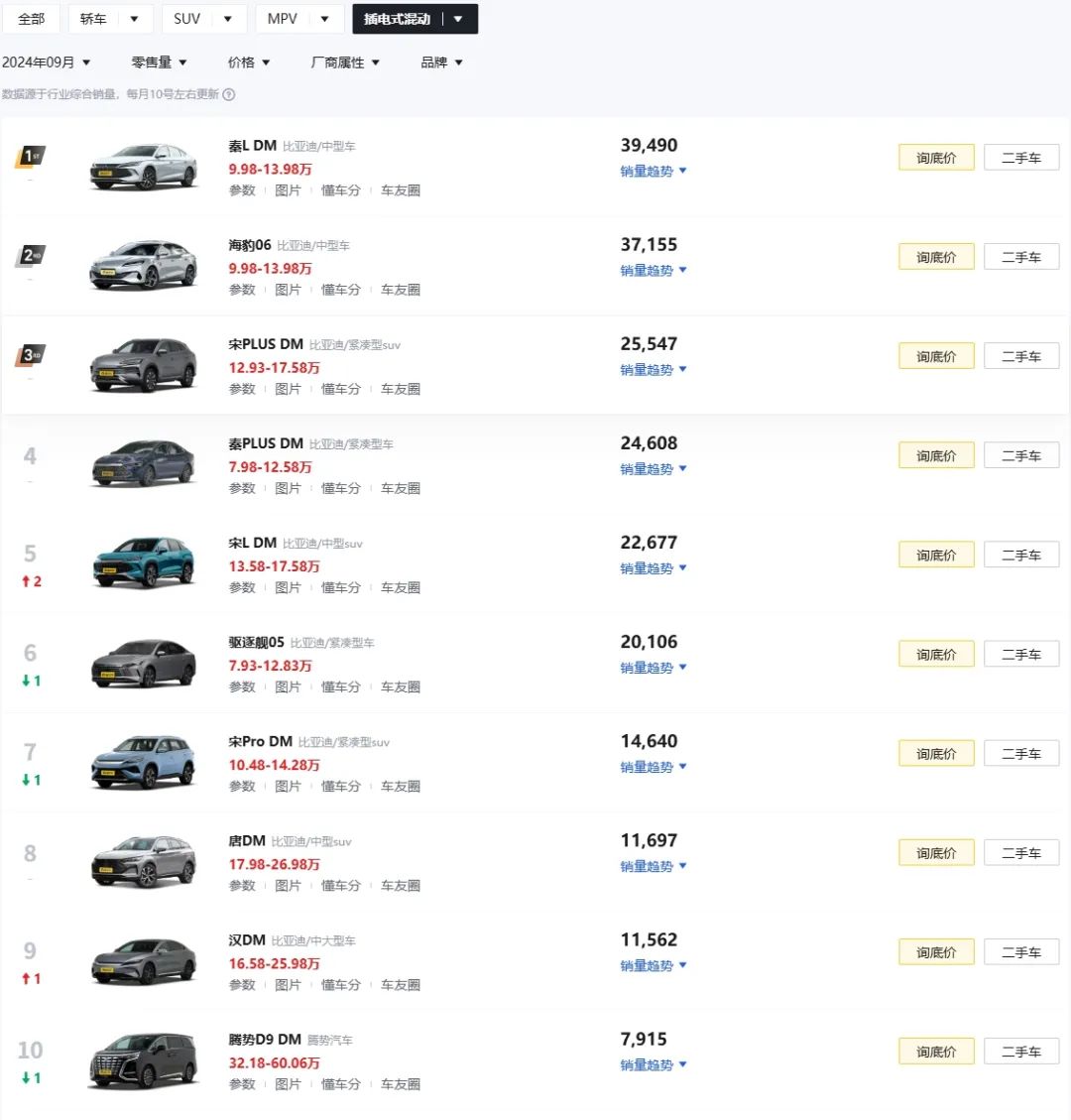This screenshot has height=1120, width=1071.
Task: Open 二手车 for 腾势D9 DM
Action: click(x=1020, y=1052)
